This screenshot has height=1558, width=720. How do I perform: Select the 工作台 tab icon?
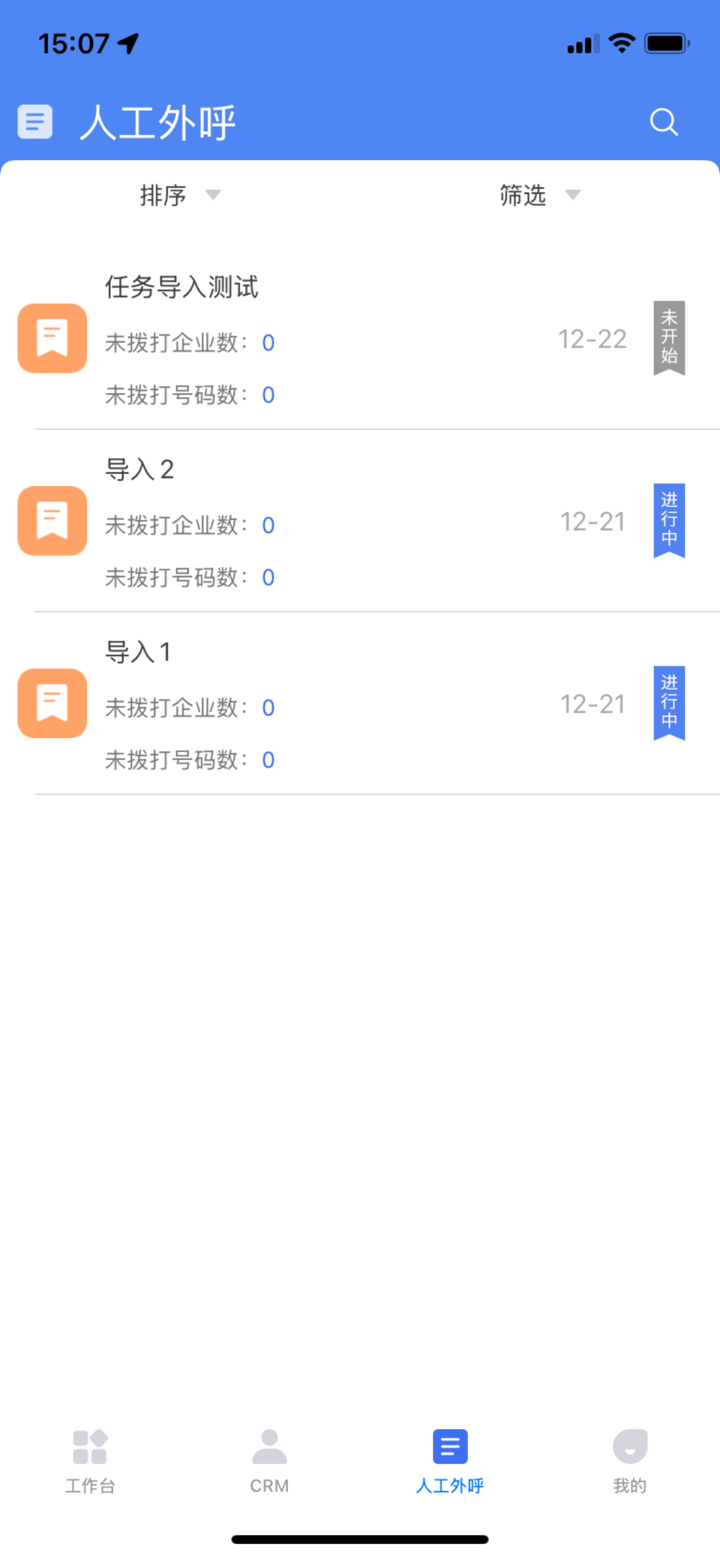pyautogui.click(x=90, y=1445)
